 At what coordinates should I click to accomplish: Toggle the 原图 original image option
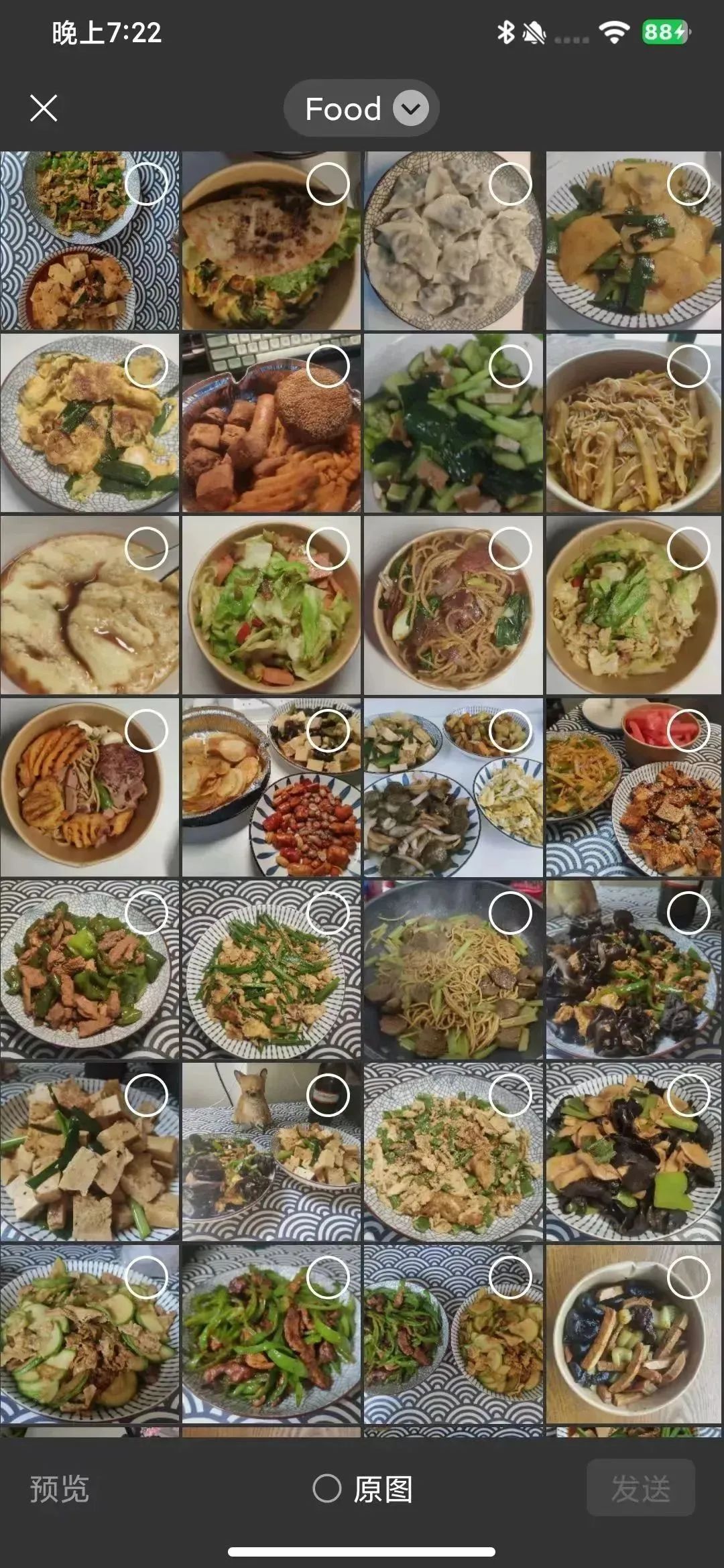(328, 1488)
